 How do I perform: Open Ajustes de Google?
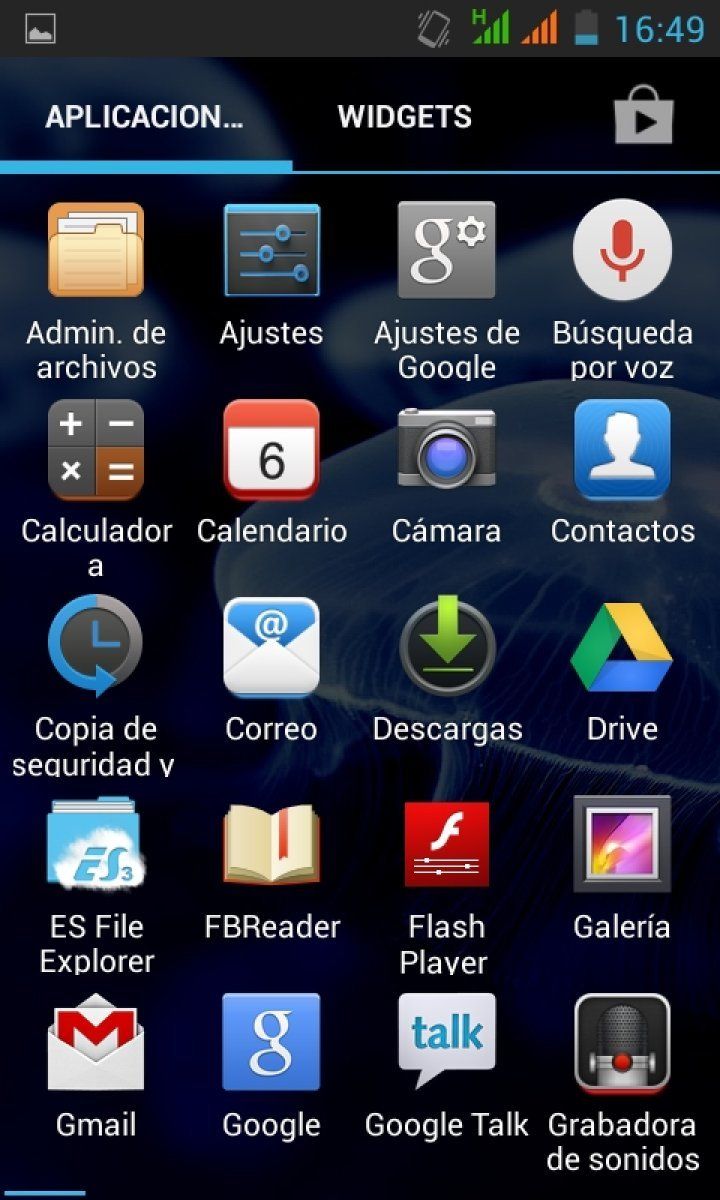pos(446,250)
